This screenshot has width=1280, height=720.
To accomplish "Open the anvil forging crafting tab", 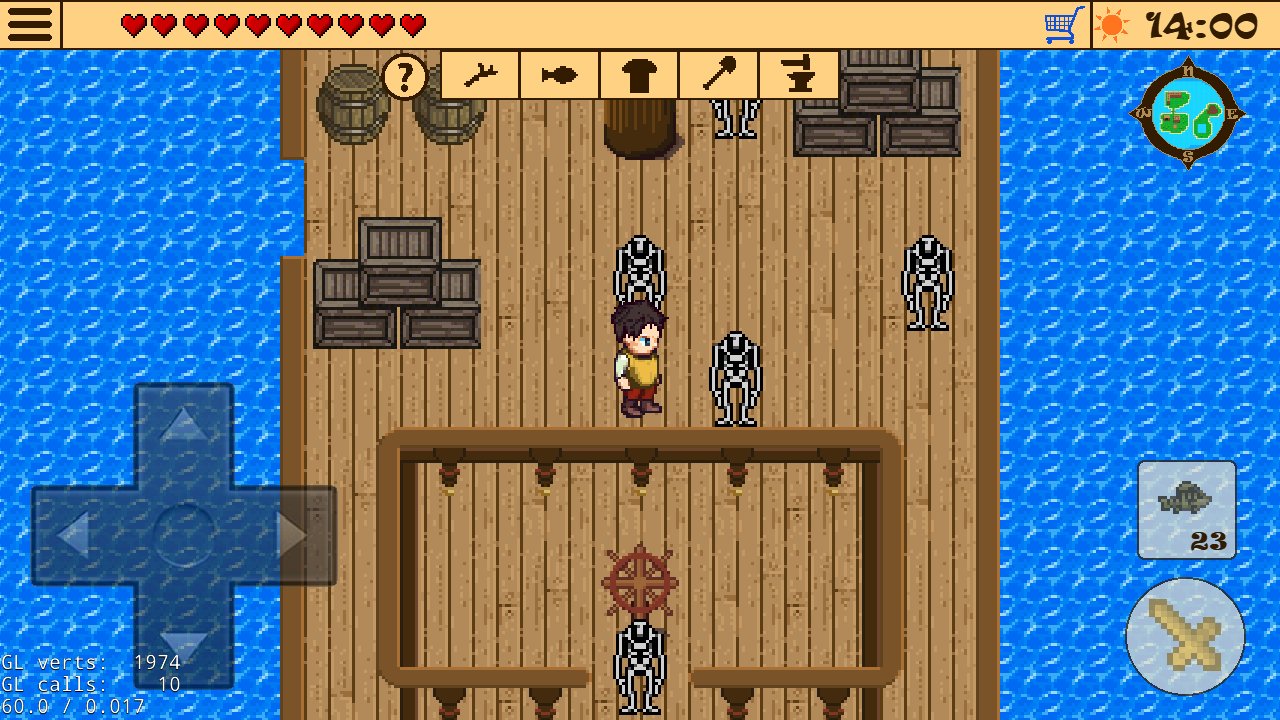I will pyautogui.click(x=798, y=75).
